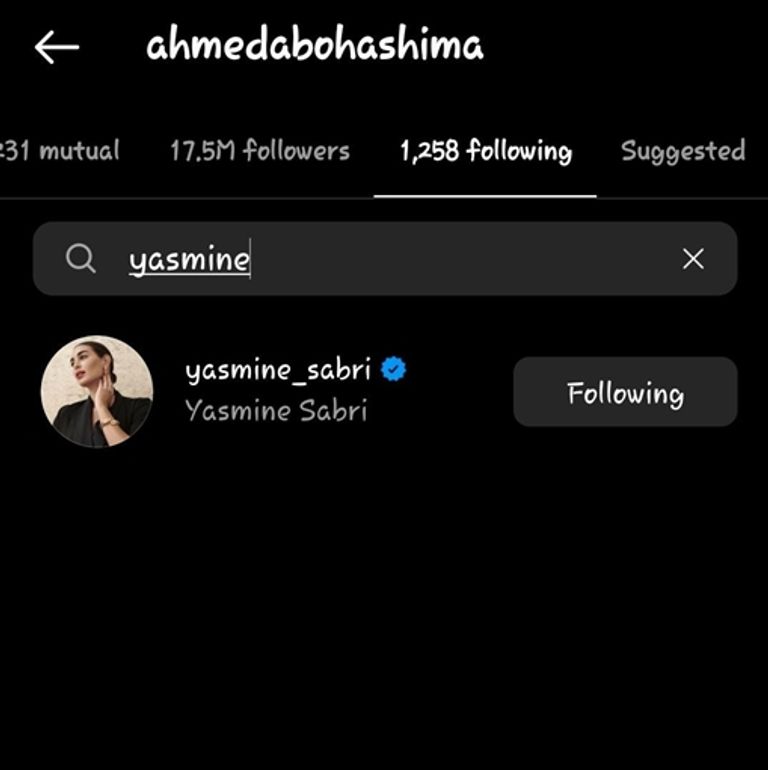Clear the search text with X
This screenshot has width=768, height=770.
(x=693, y=259)
